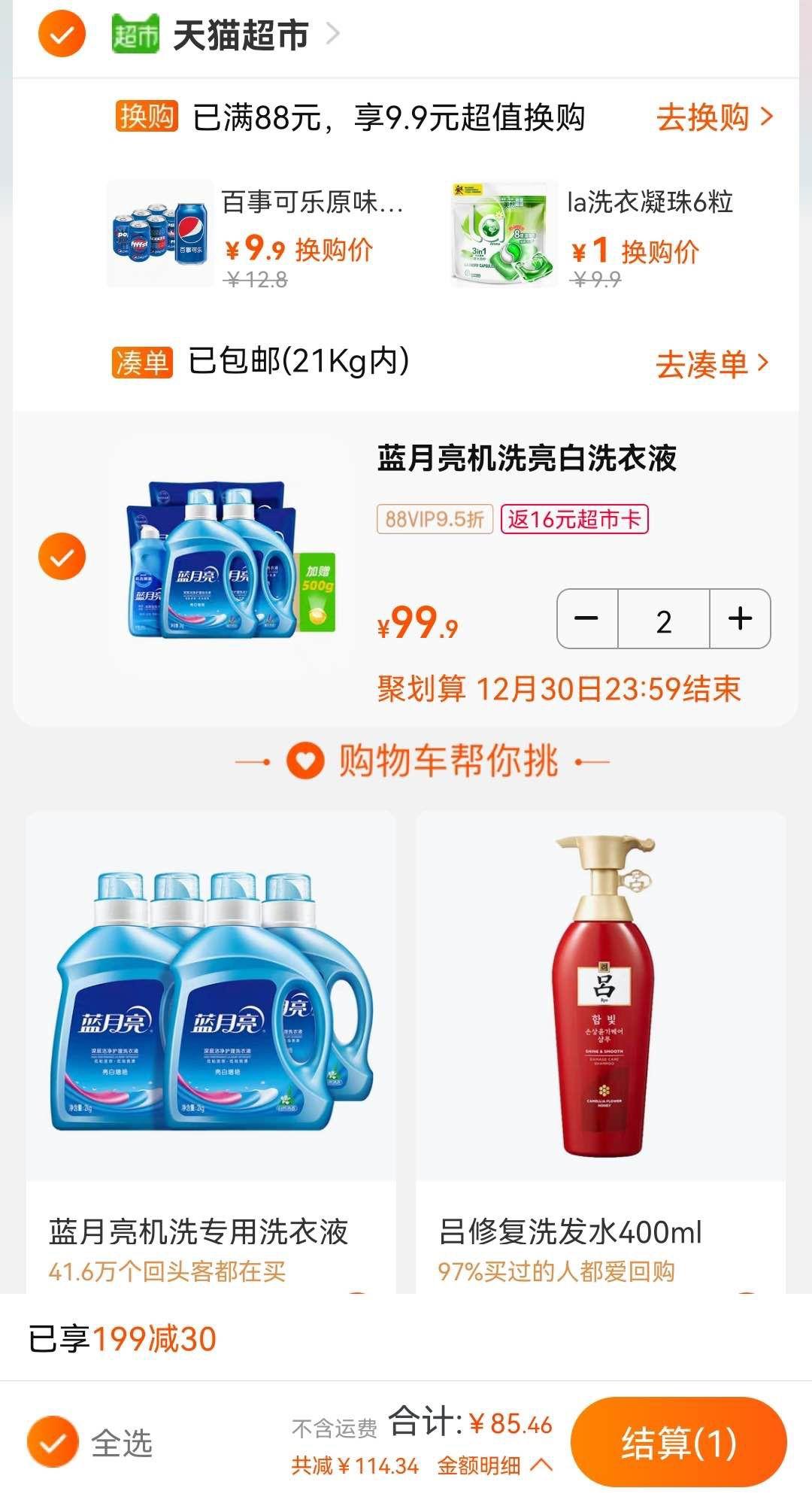Expand the 金额明细 price breakdown

point(495,1465)
